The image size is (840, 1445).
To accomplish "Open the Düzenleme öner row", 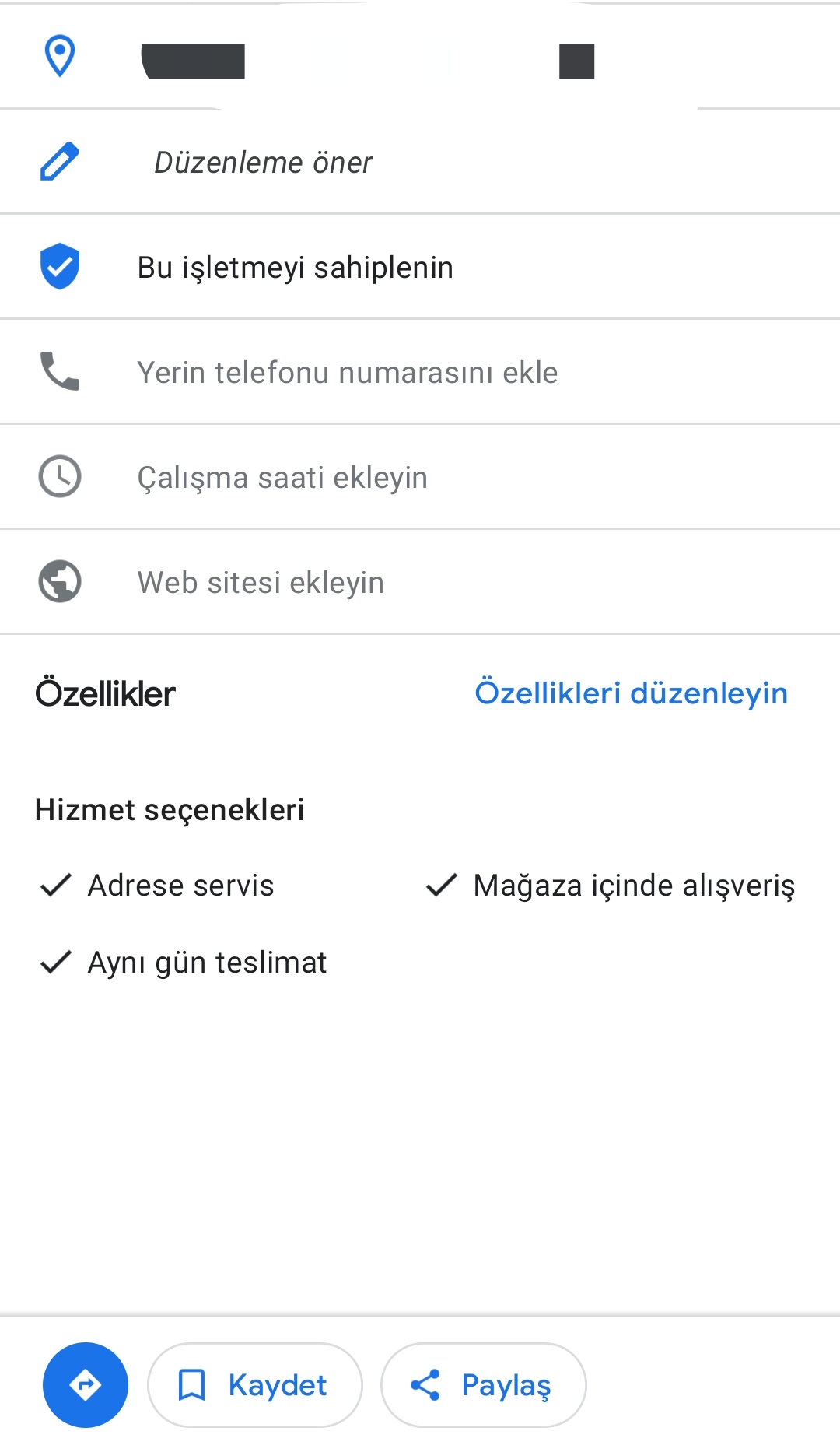I will (420, 162).
